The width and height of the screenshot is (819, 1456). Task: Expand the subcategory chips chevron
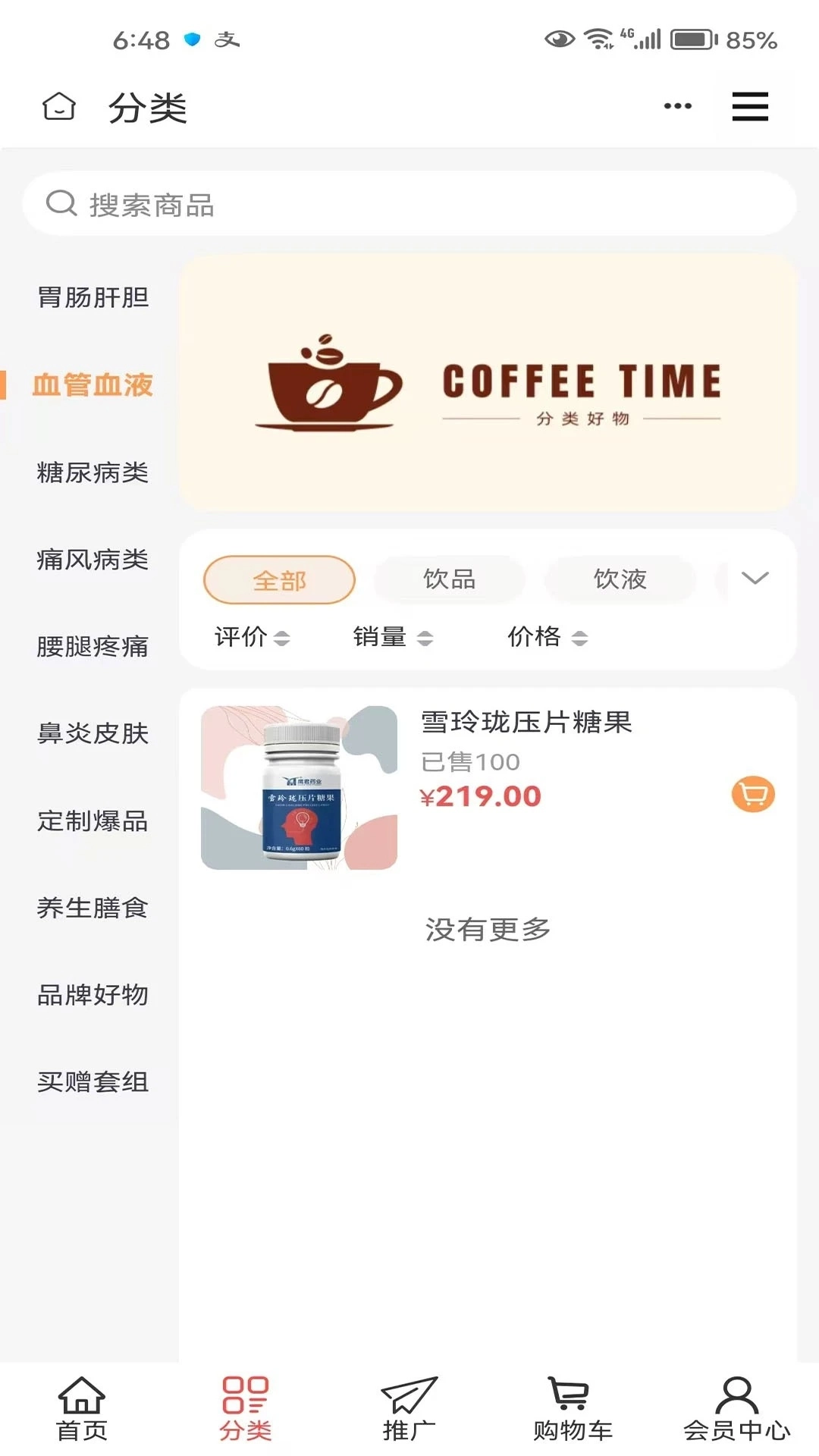pos(755,579)
